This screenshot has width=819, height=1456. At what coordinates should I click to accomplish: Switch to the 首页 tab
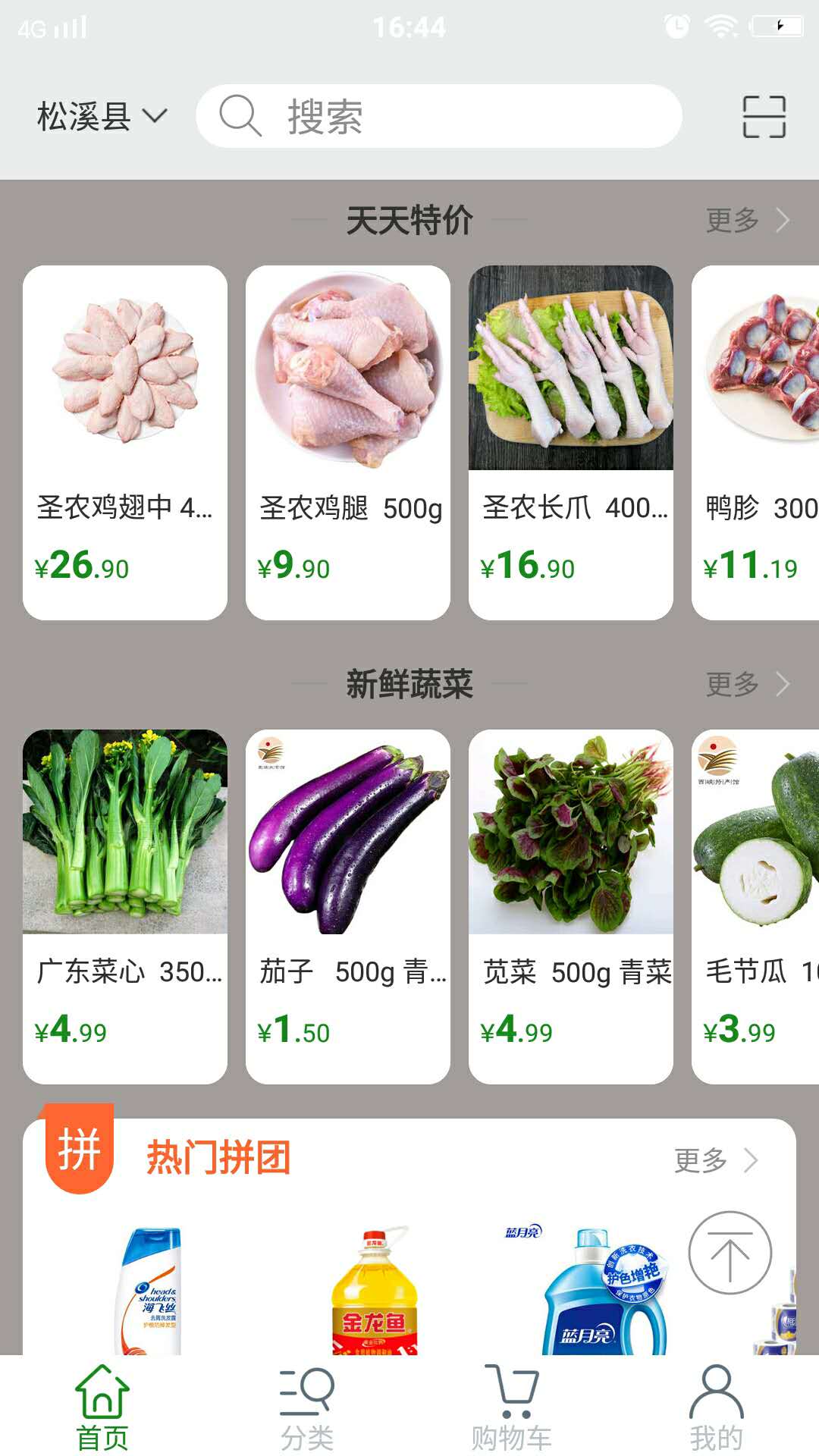coord(102,1407)
